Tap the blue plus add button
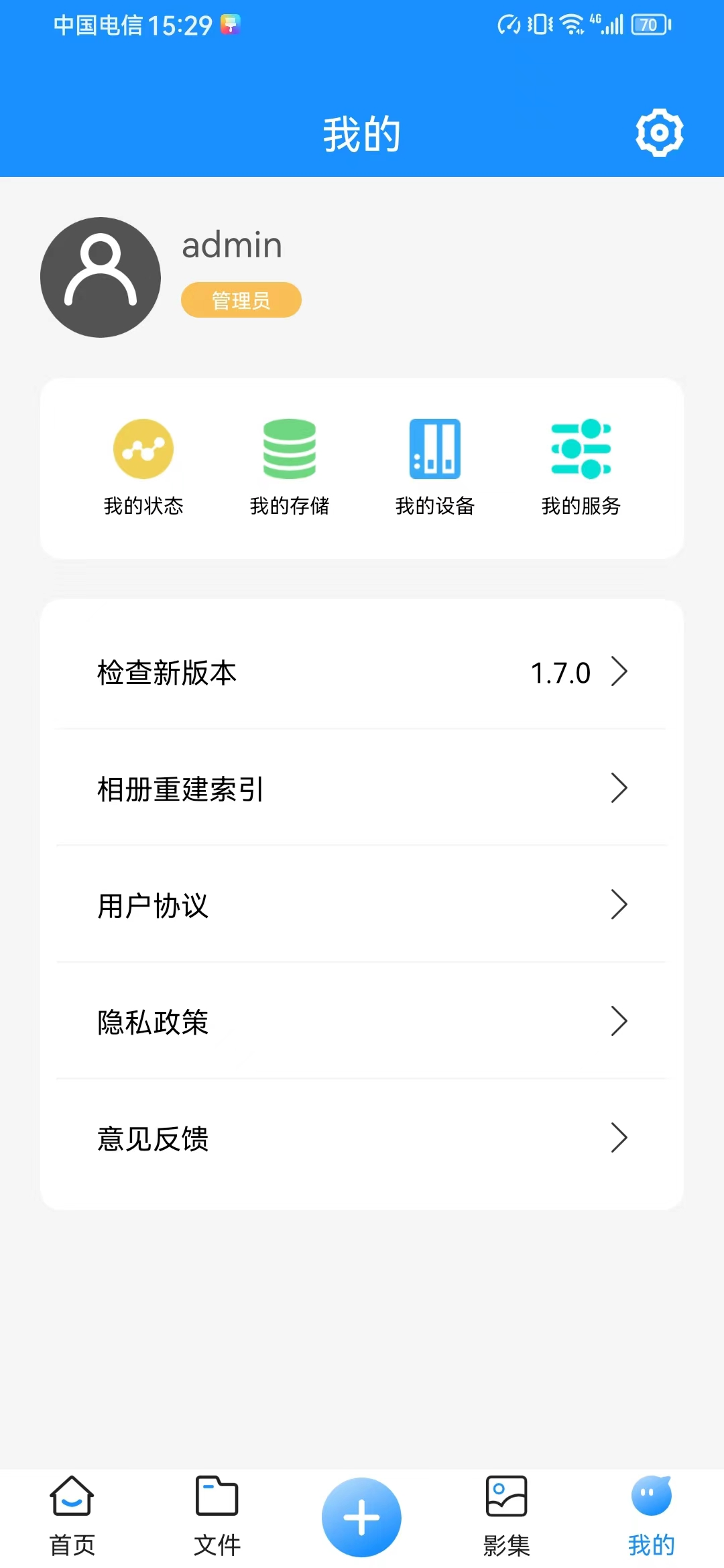This screenshot has width=724, height=1568. 361,1517
